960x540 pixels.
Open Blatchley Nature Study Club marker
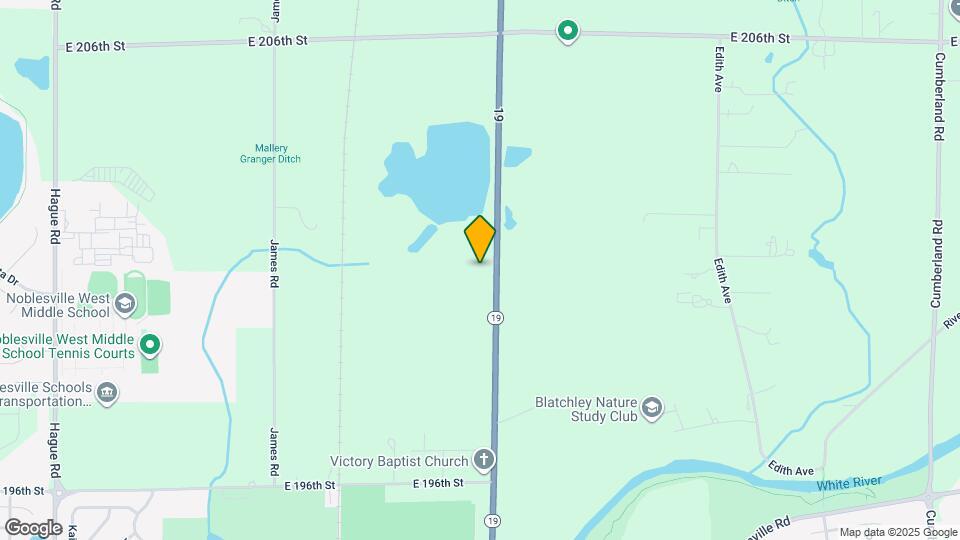pyautogui.click(x=653, y=407)
